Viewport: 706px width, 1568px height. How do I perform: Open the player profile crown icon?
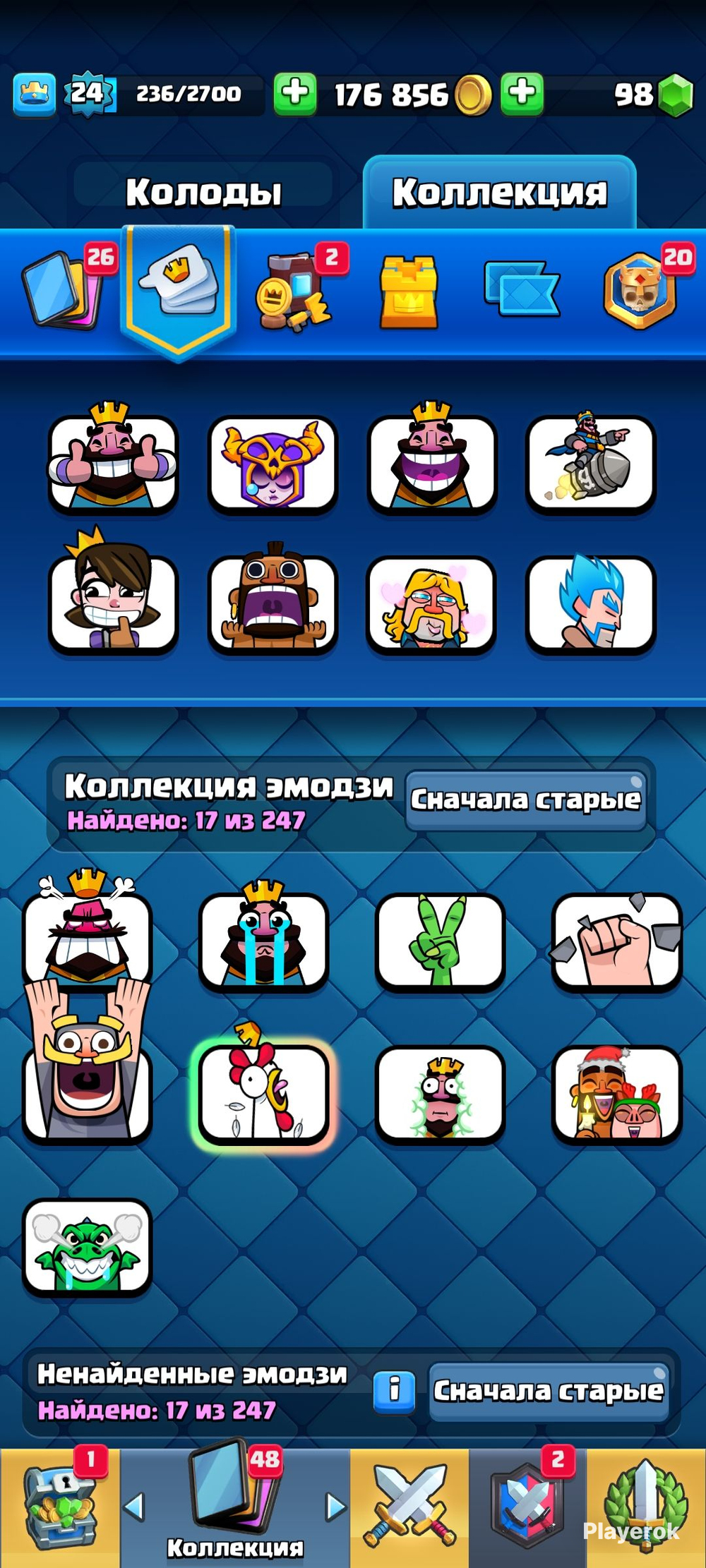(34, 93)
